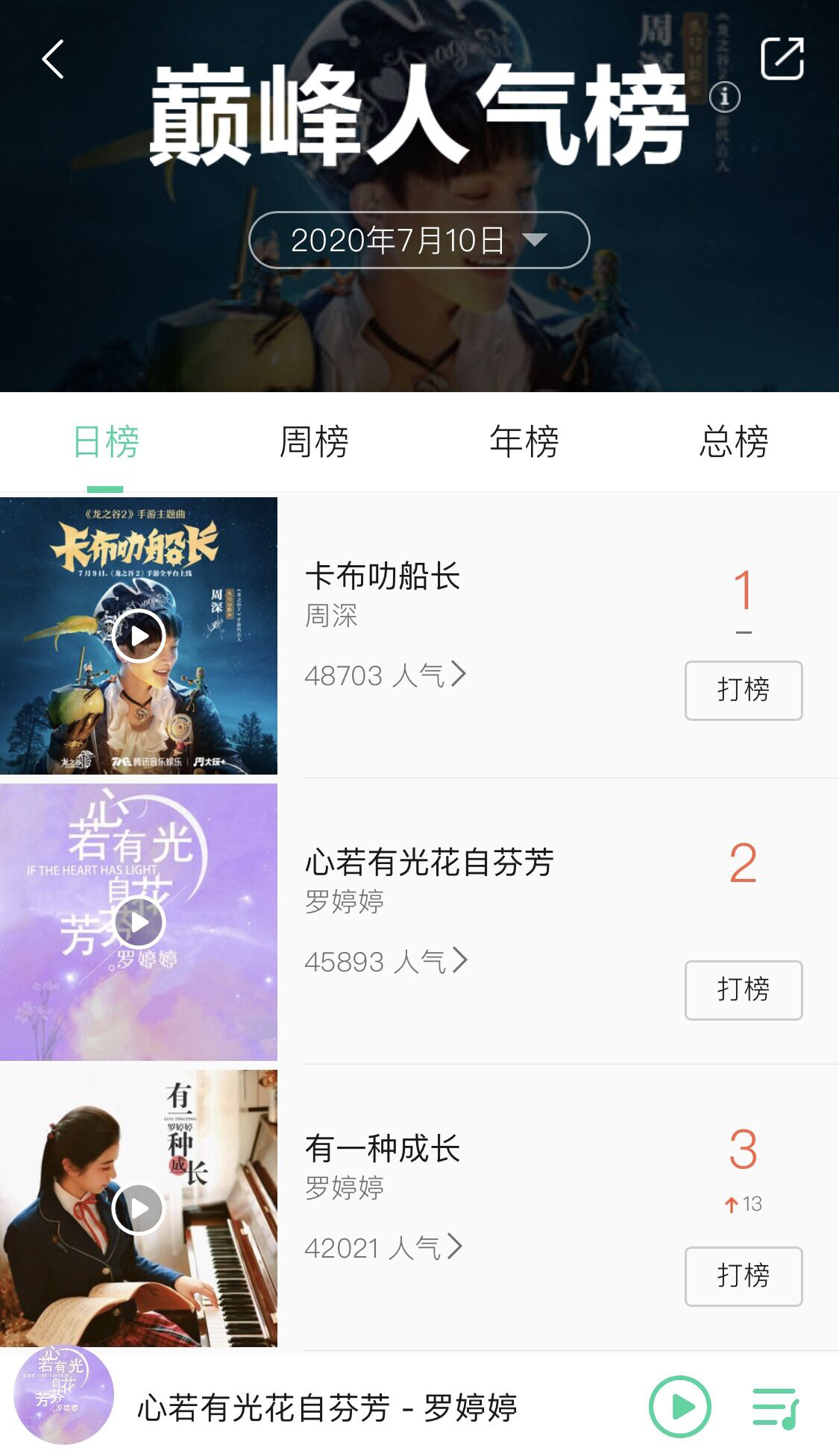Switch to the 周榜 tab
The image size is (839, 1456).
(314, 441)
